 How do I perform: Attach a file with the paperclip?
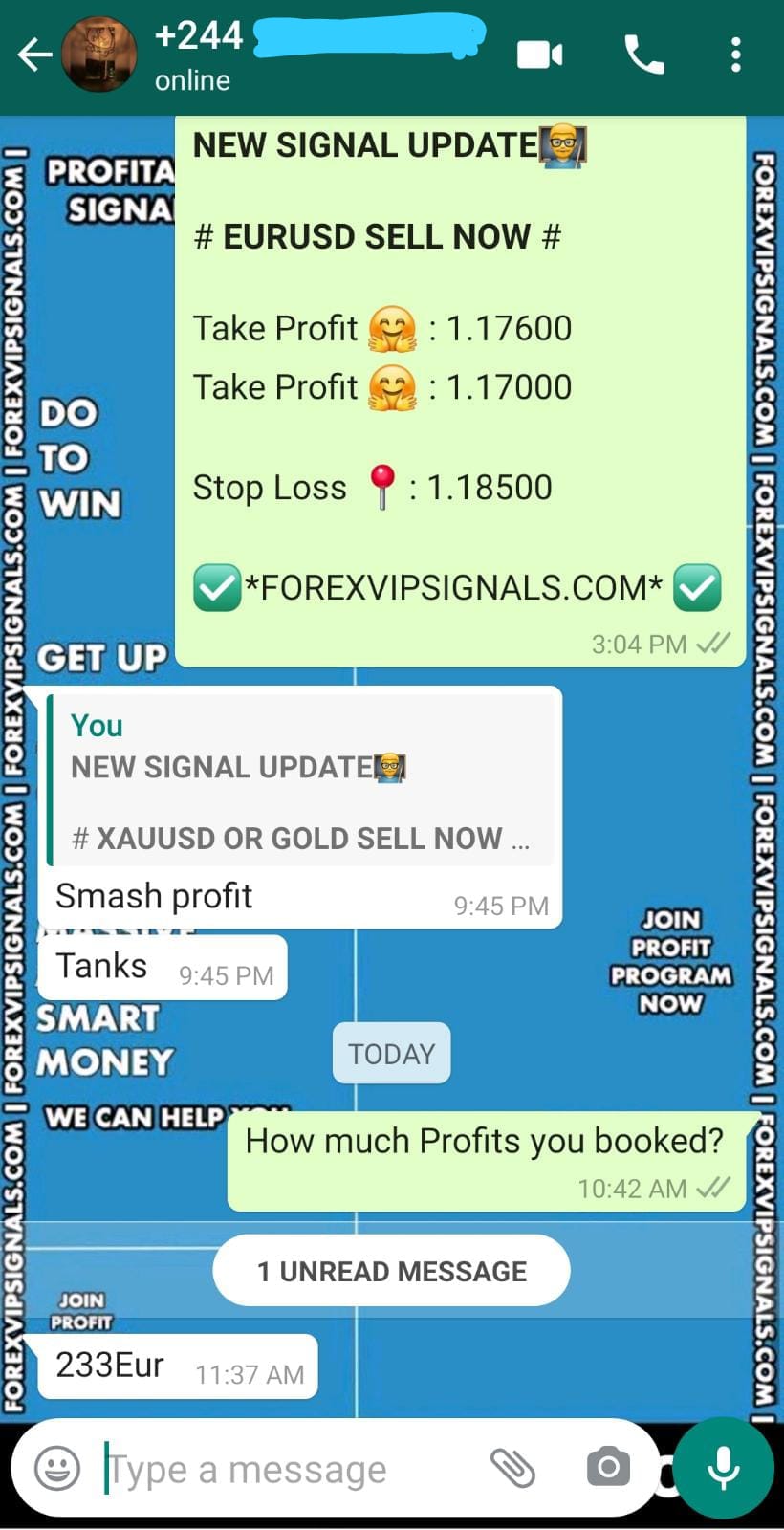pos(512,1468)
